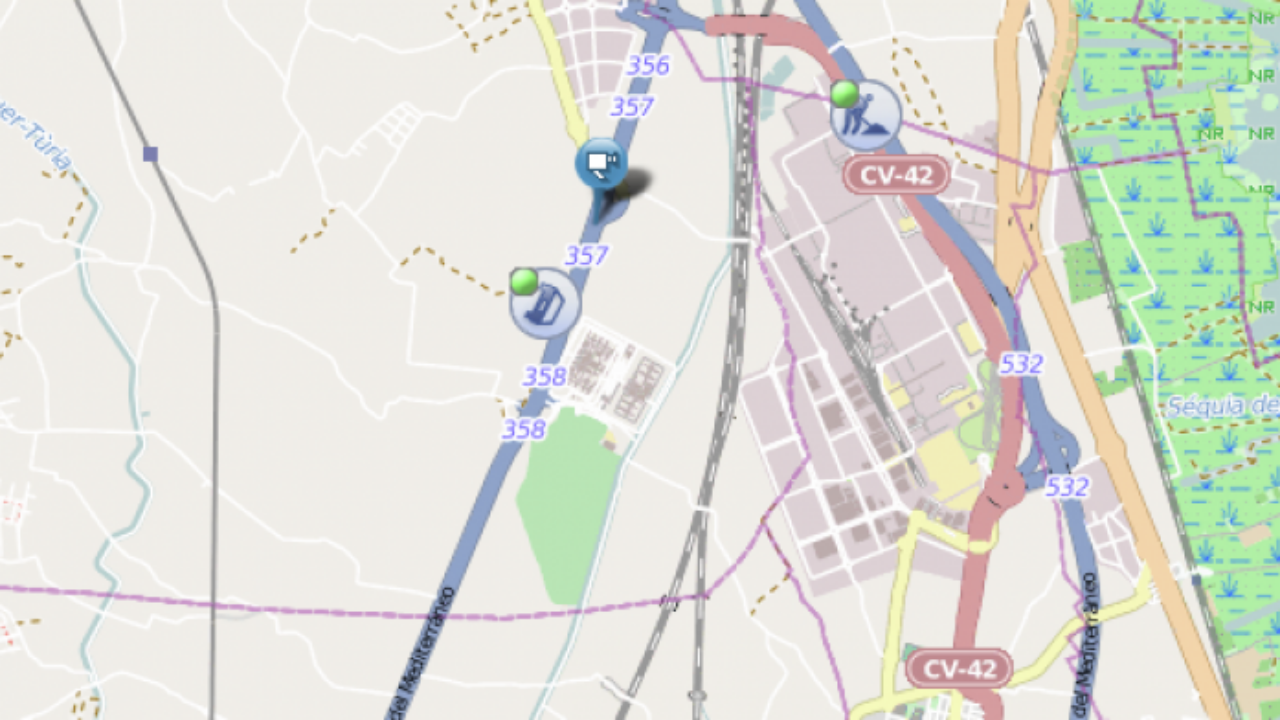
Task: Tap the green-dot incident marker near kilometre 358
Action: [545, 303]
